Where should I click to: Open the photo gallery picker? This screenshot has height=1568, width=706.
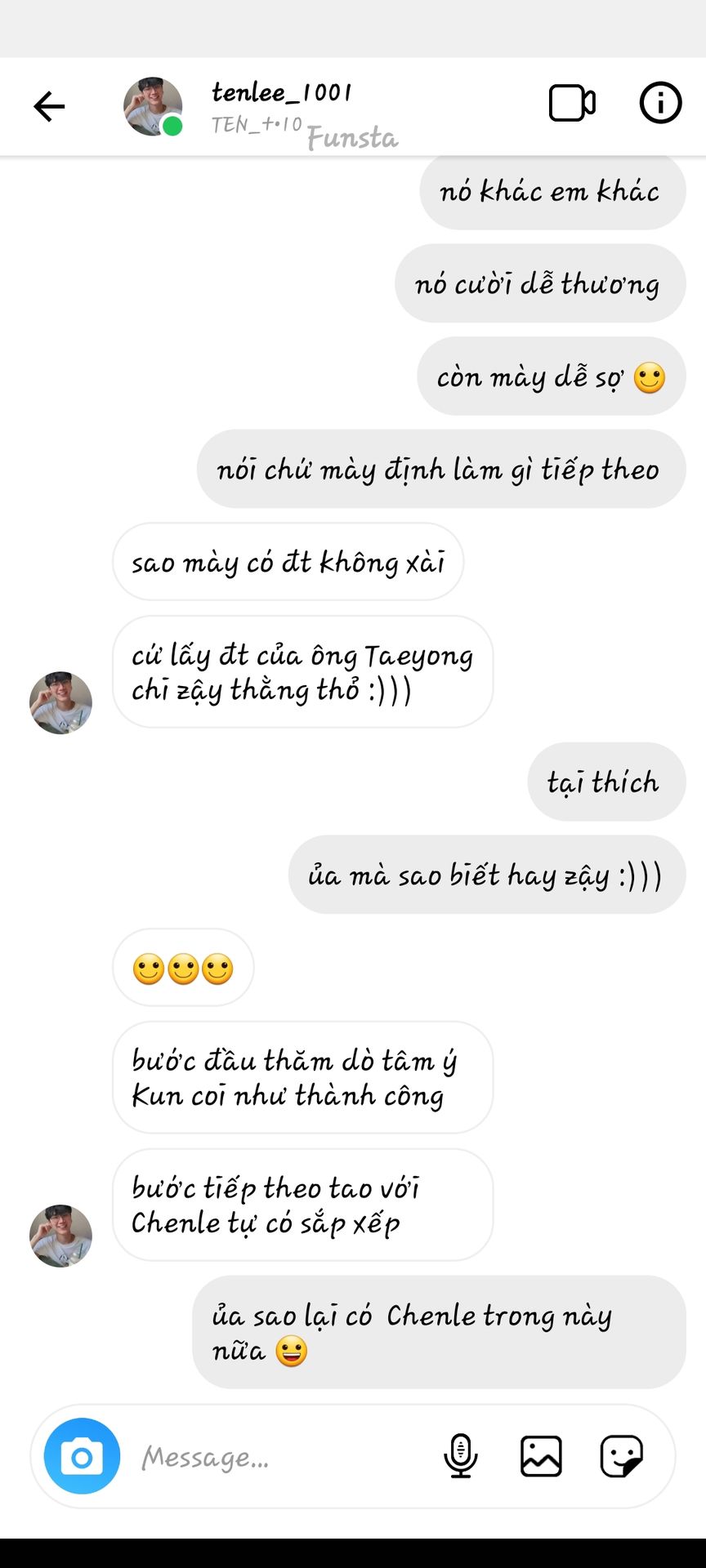[x=541, y=1456]
